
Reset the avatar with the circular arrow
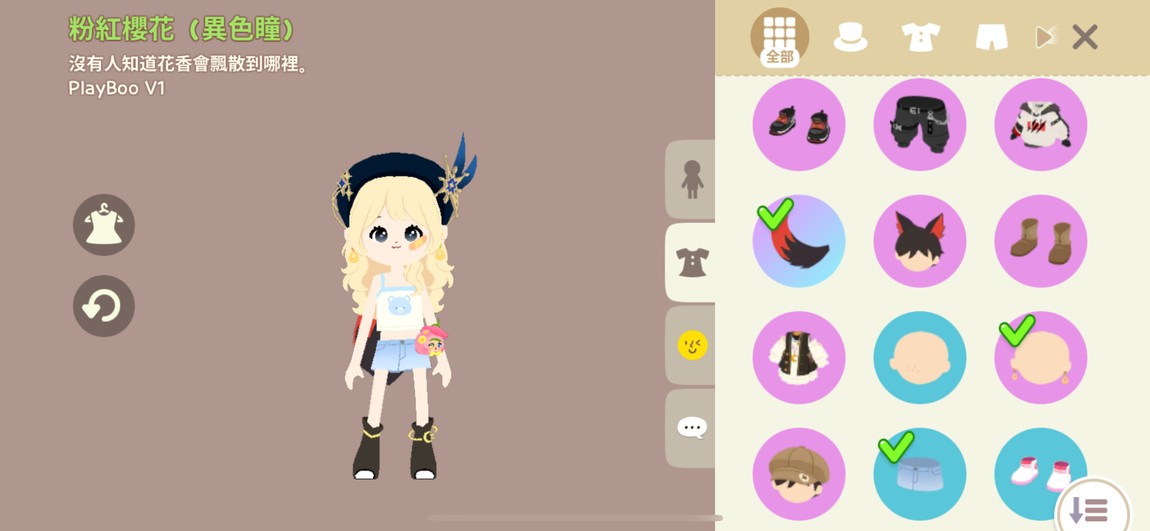coord(104,306)
